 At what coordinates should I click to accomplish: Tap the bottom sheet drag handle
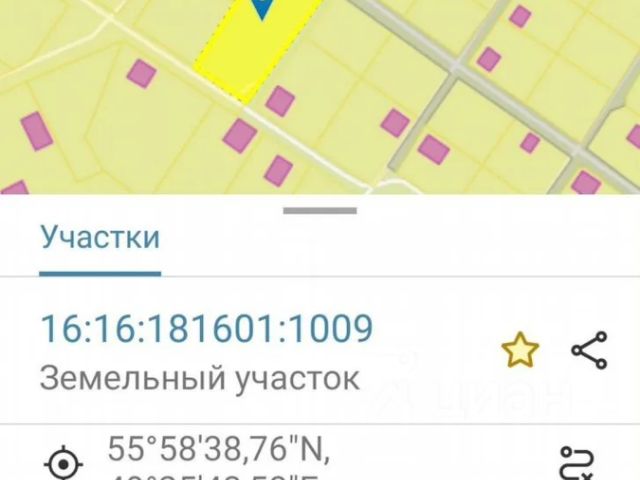tap(320, 210)
